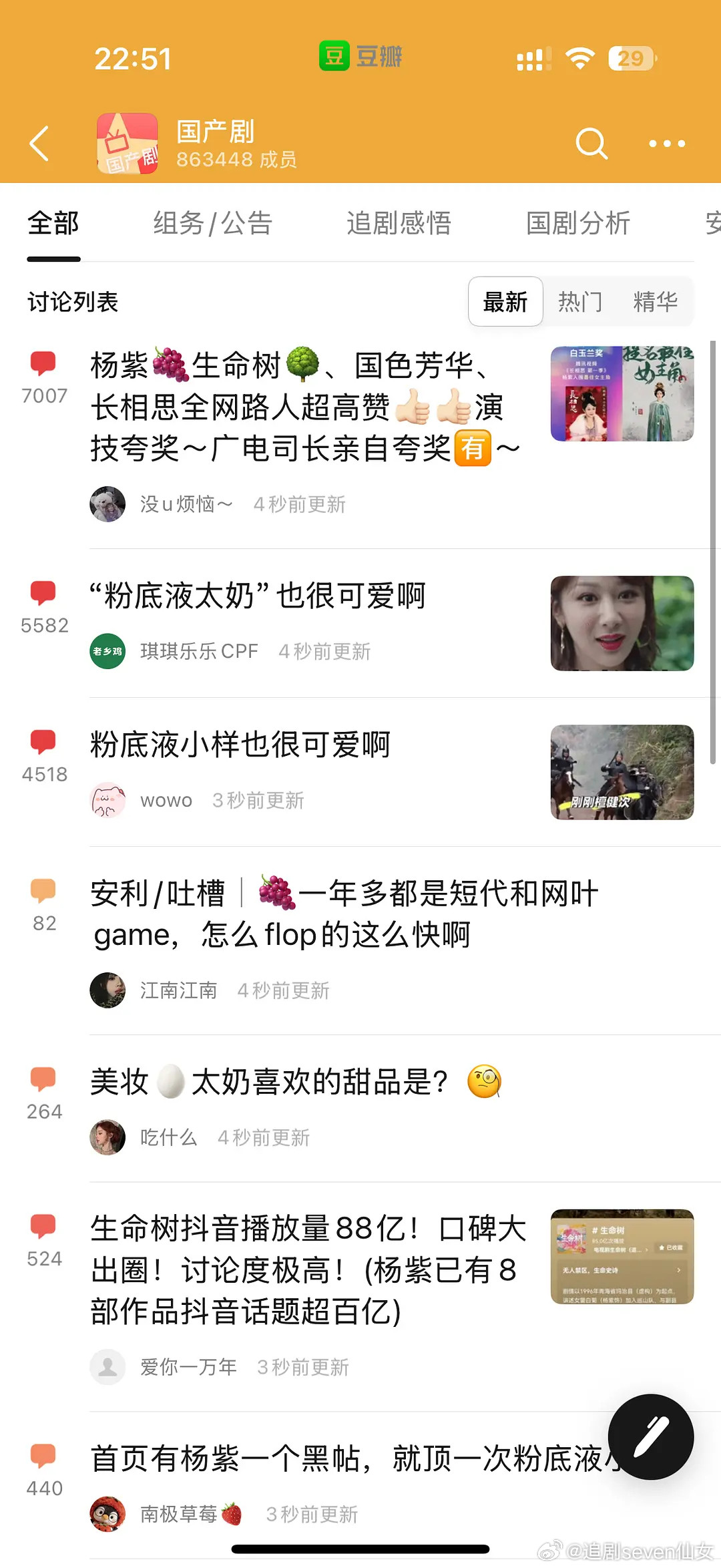The image size is (721, 1568).
Task: Switch to the 组务/公告 tab
Action: (x=211, y=224)
